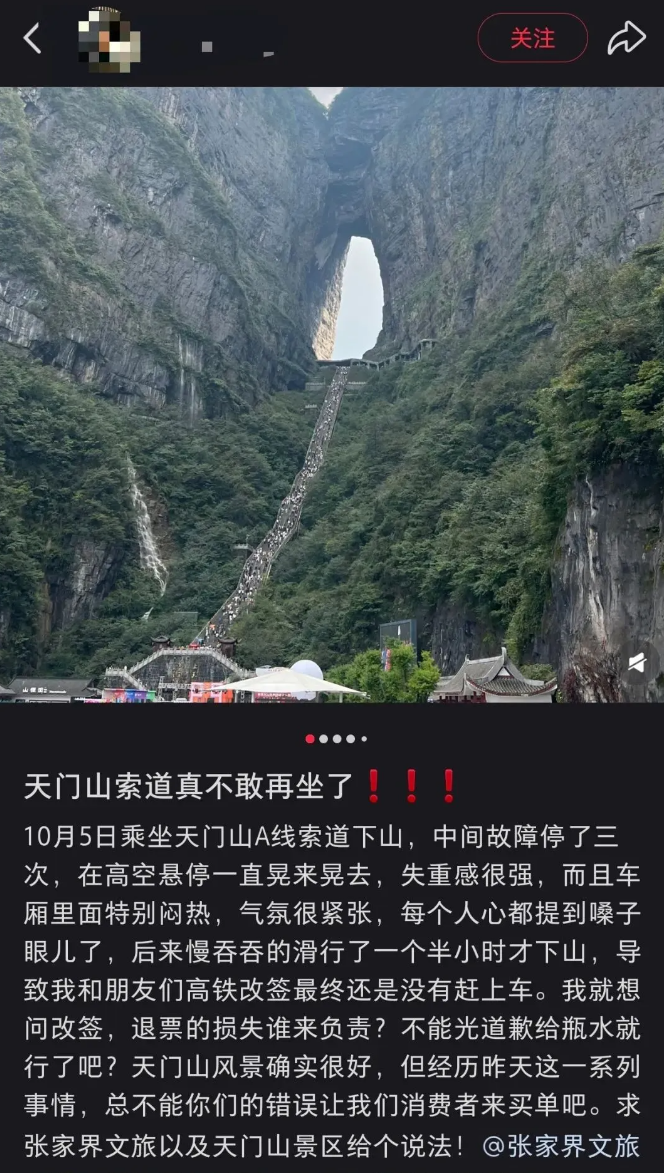Image resolution: width=664 pixels, height=1173 pixels.
Task: Go back to the previous page
Action: pos(32,39)
